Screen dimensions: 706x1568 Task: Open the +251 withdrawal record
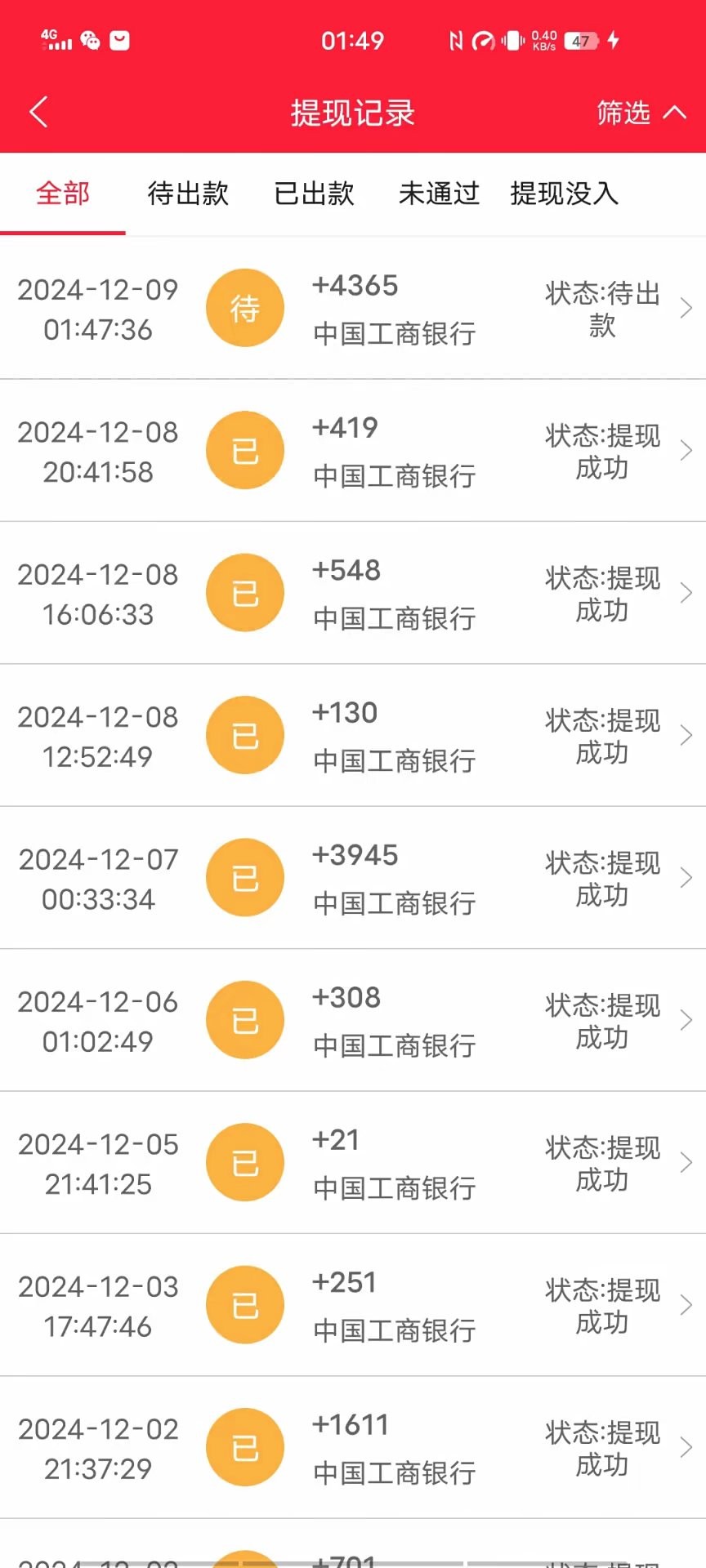click(353, 1305)
